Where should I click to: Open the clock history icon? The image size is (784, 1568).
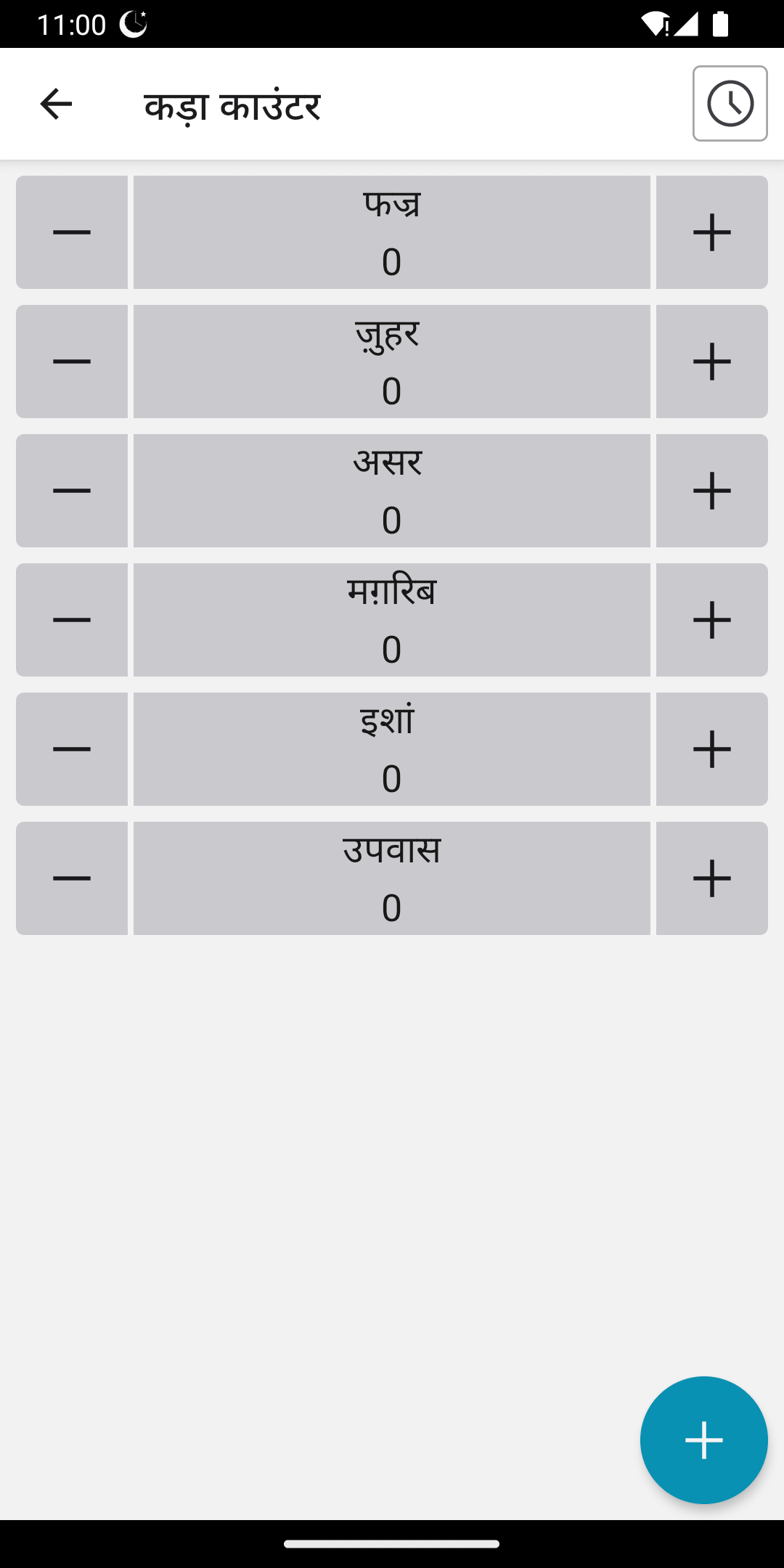[x=730, y=104]
